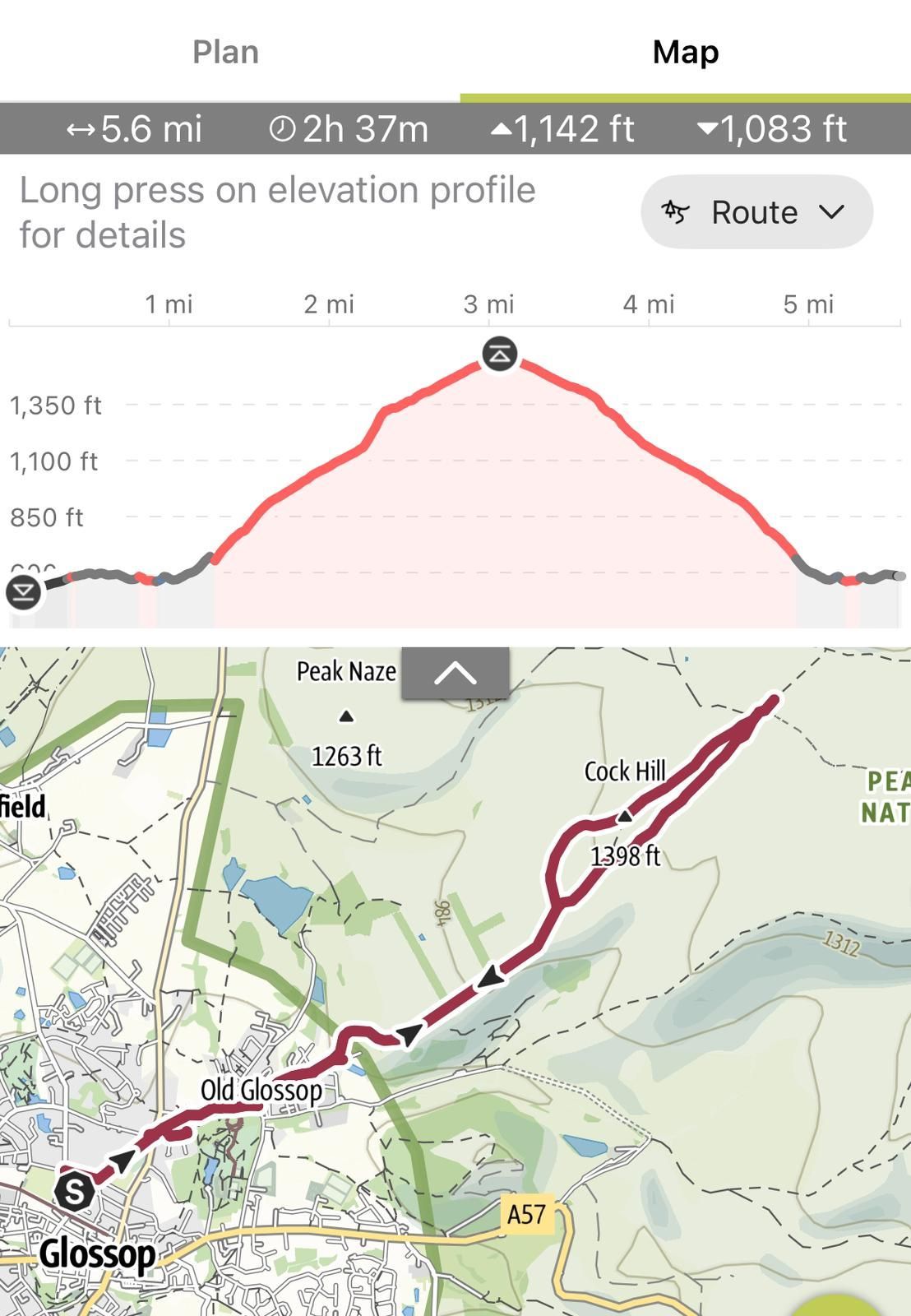Select the Map tab
Image resolution: width=911 pixels, height=1316 pixels.
[685, 52]
